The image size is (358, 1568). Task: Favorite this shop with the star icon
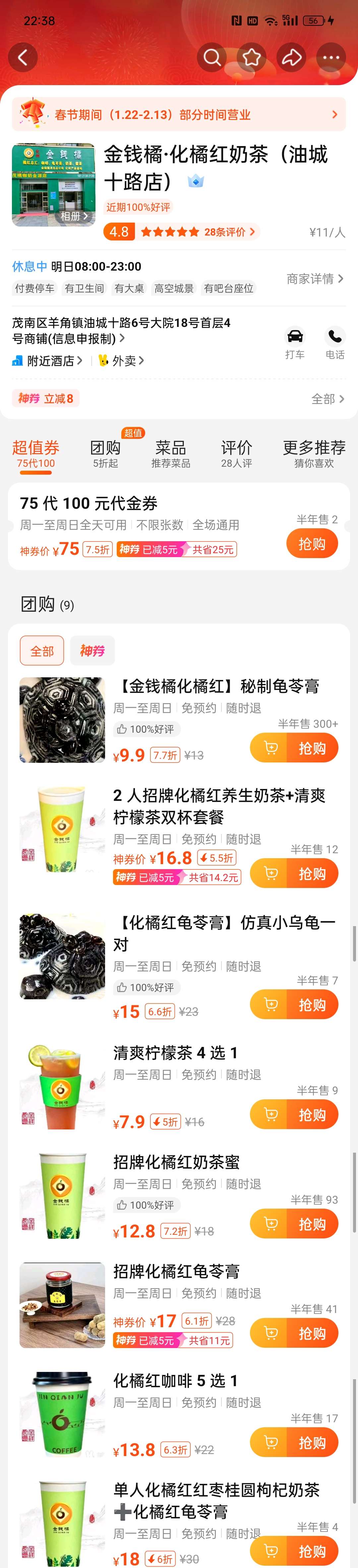(x=252, y=58)
